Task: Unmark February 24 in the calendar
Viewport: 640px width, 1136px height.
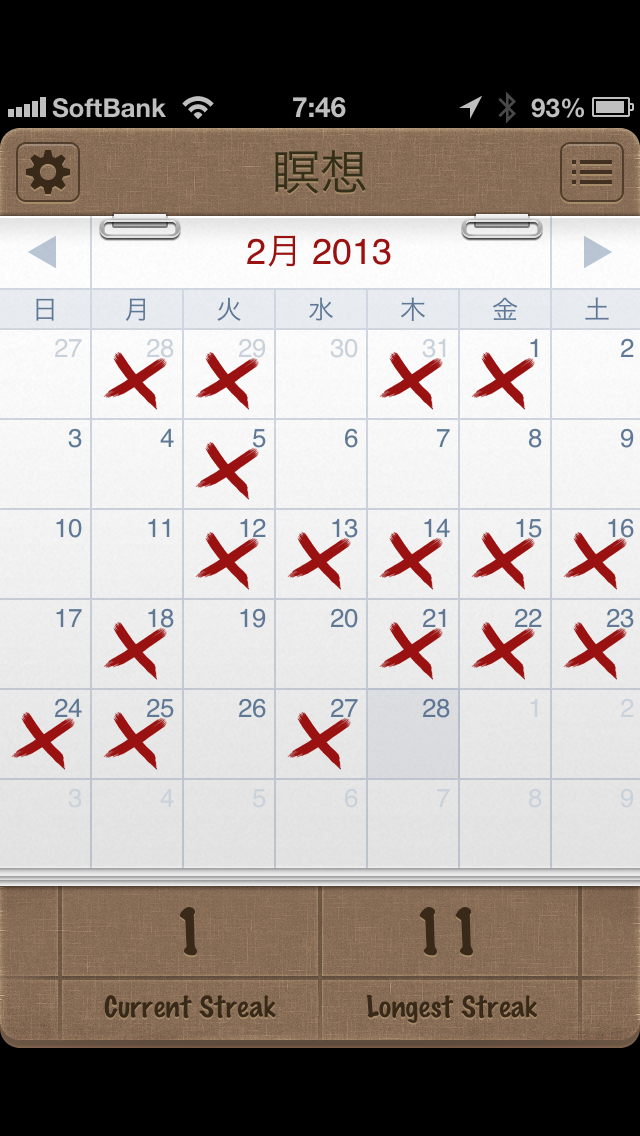Action: [x=45, y=734]
